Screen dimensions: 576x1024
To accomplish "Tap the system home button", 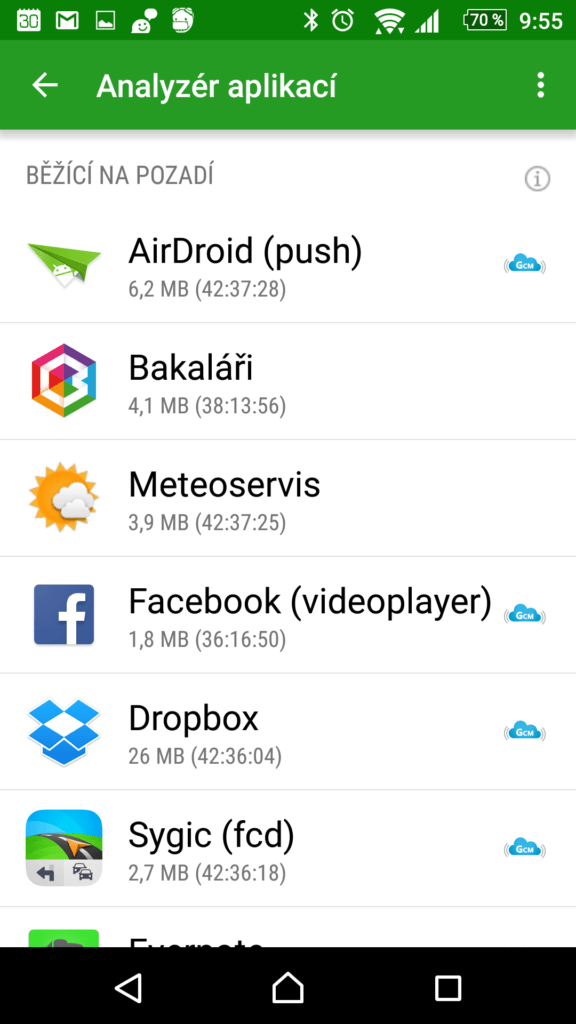I will coord(288,987).
